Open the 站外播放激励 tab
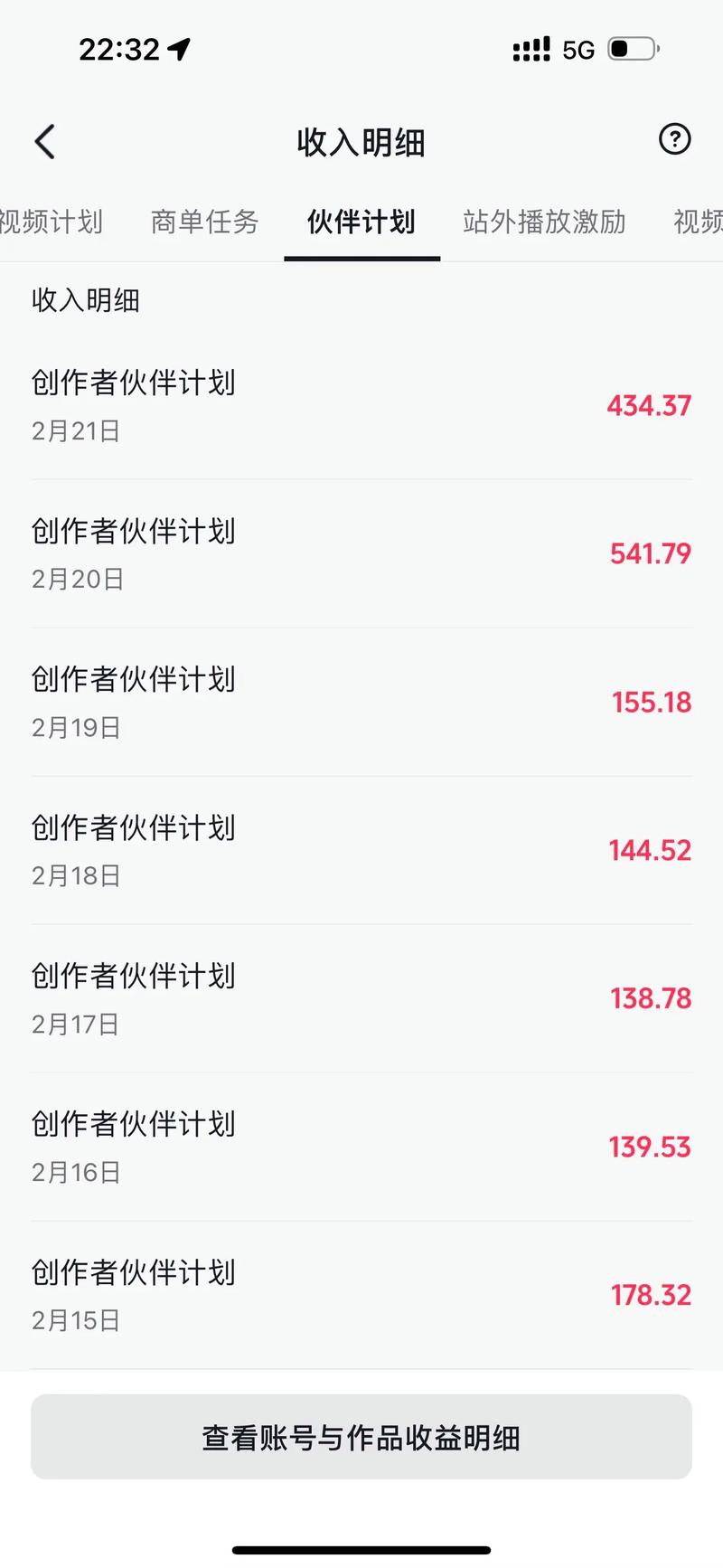Screen dimensions: 723x1568 pyautogui.click(x=542, y=222)
